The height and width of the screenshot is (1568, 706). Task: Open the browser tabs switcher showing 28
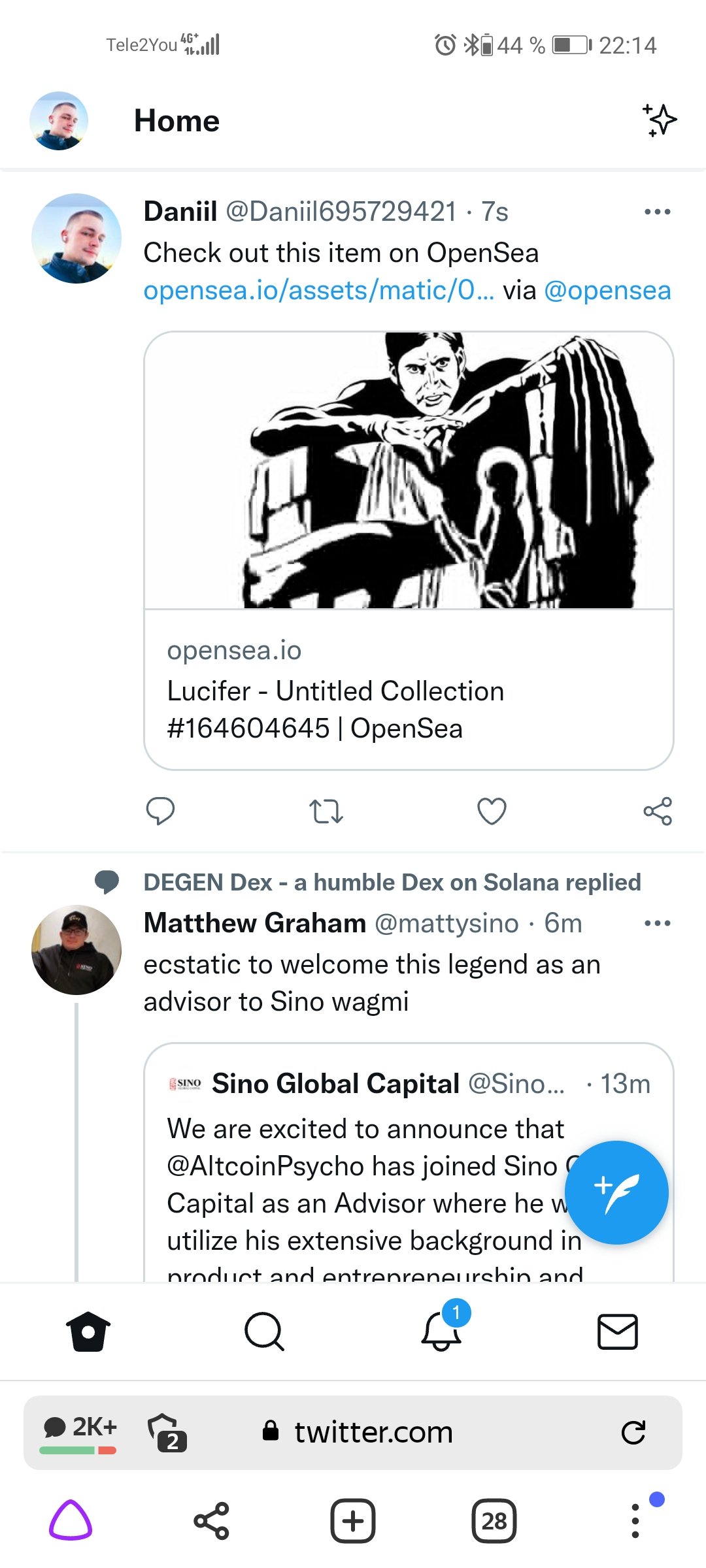494,1521
